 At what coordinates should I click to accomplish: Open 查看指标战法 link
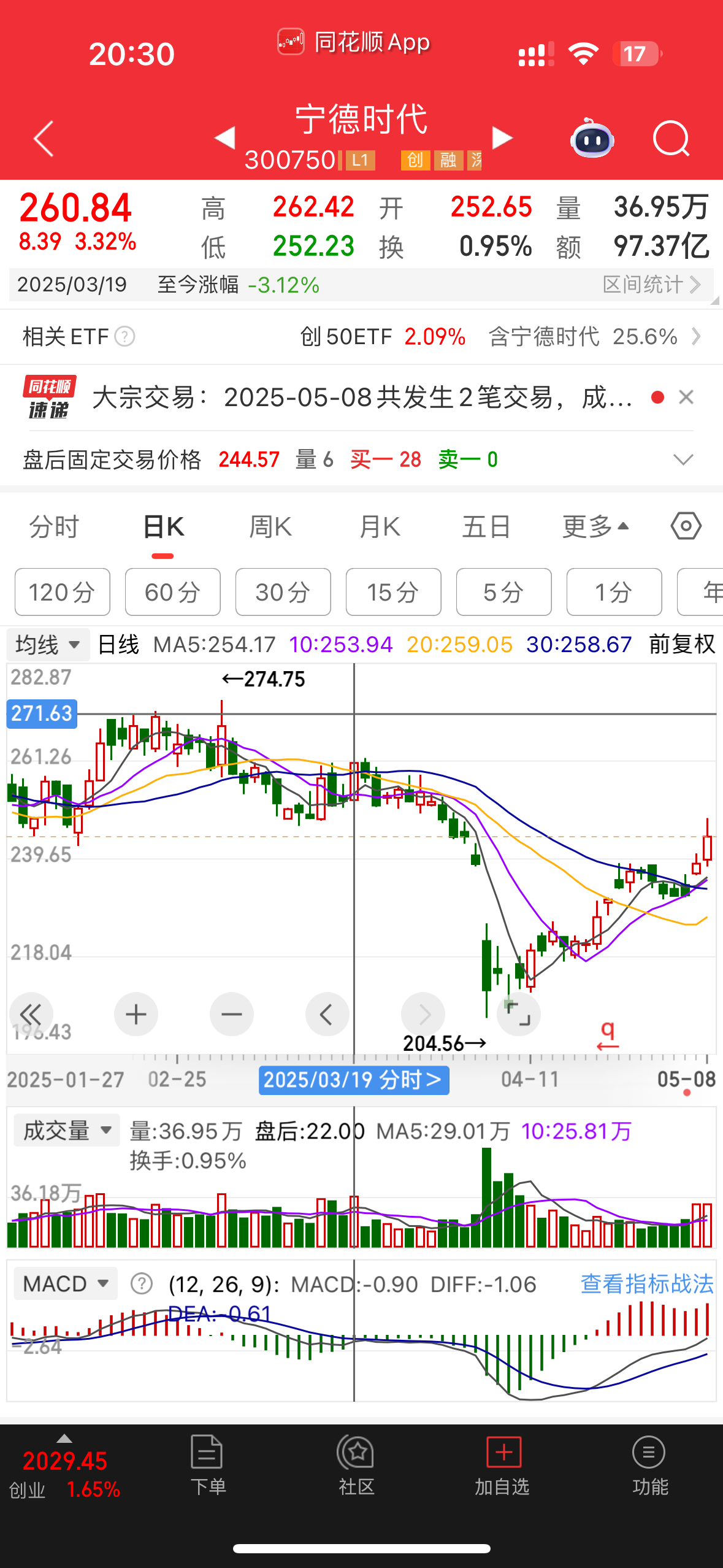646,1284
